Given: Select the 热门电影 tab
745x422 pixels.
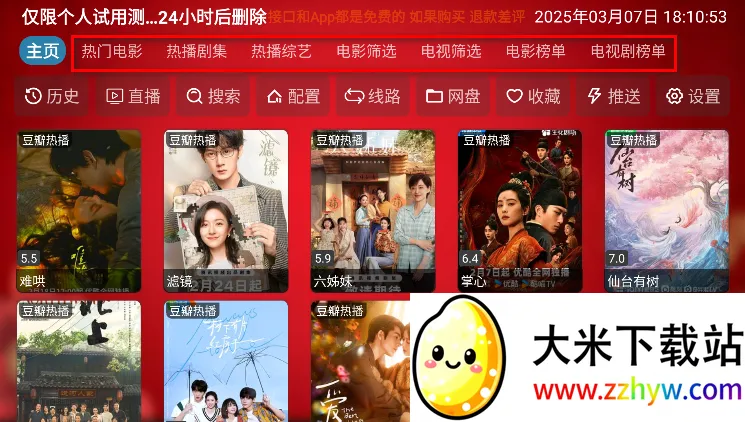Looking at the screenshot, I should (x=112, y=52).
